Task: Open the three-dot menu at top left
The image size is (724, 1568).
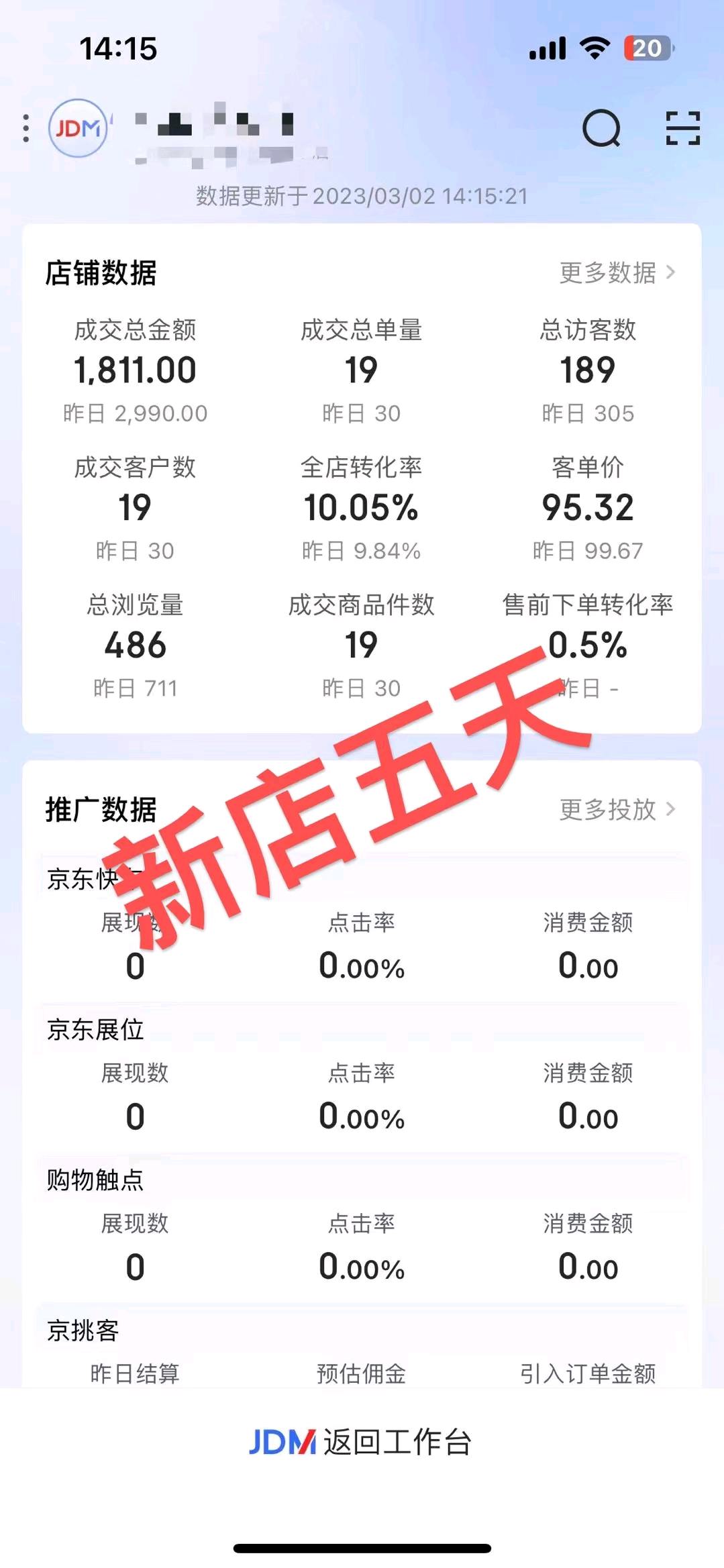Action: [x=25, y=128]
